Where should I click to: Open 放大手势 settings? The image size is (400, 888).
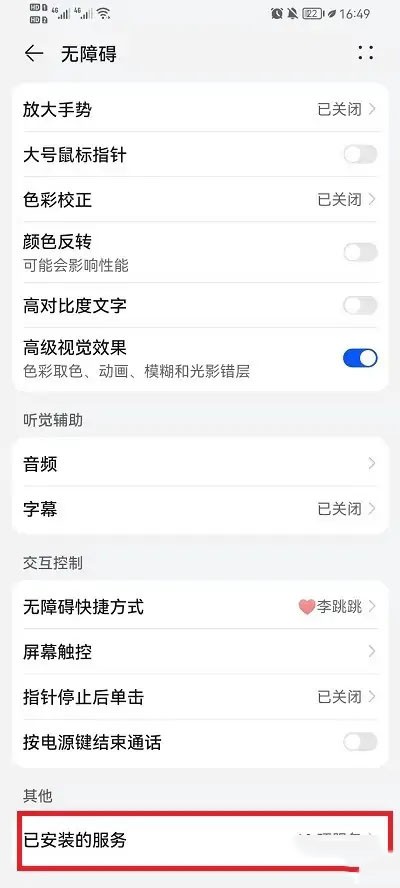[200, 109]
